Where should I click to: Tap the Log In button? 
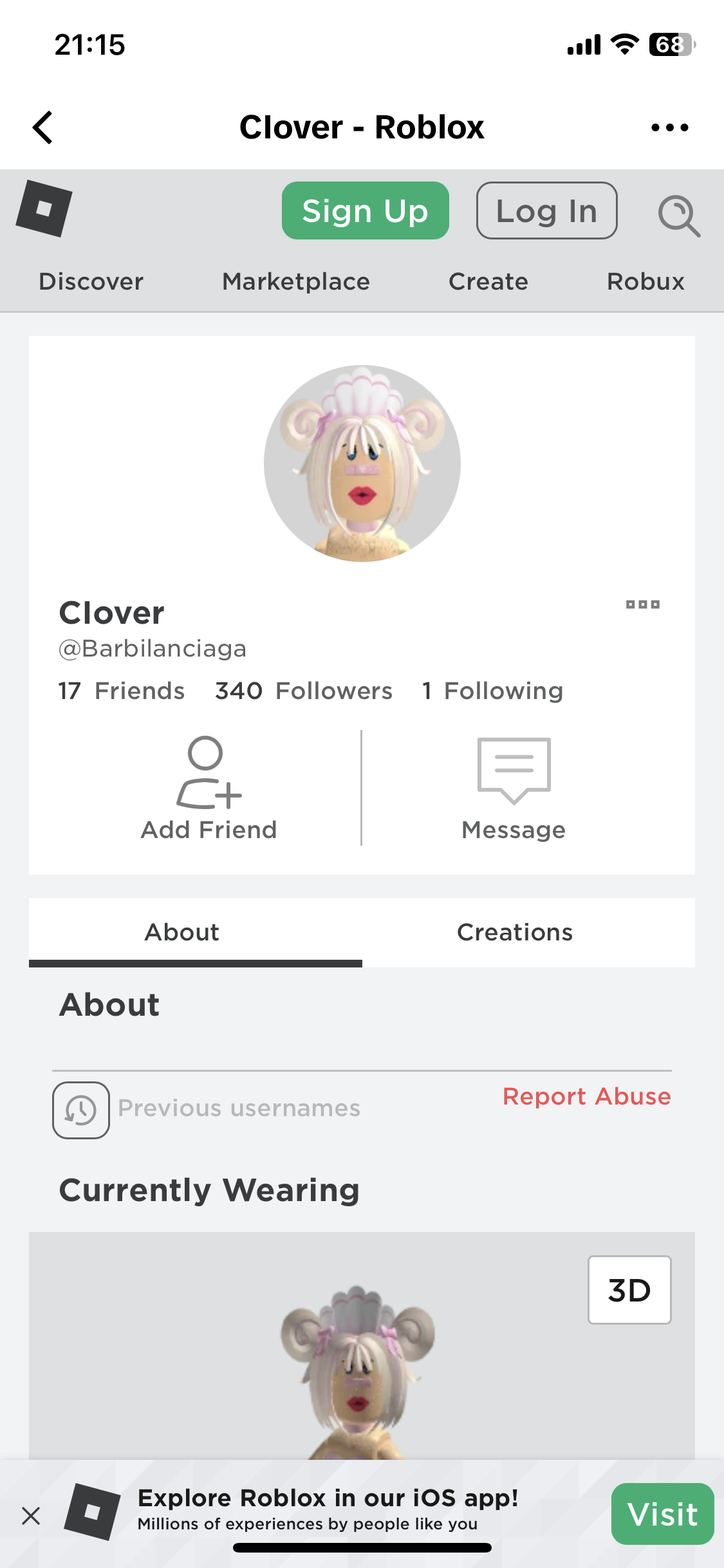(x=546, y=210)
